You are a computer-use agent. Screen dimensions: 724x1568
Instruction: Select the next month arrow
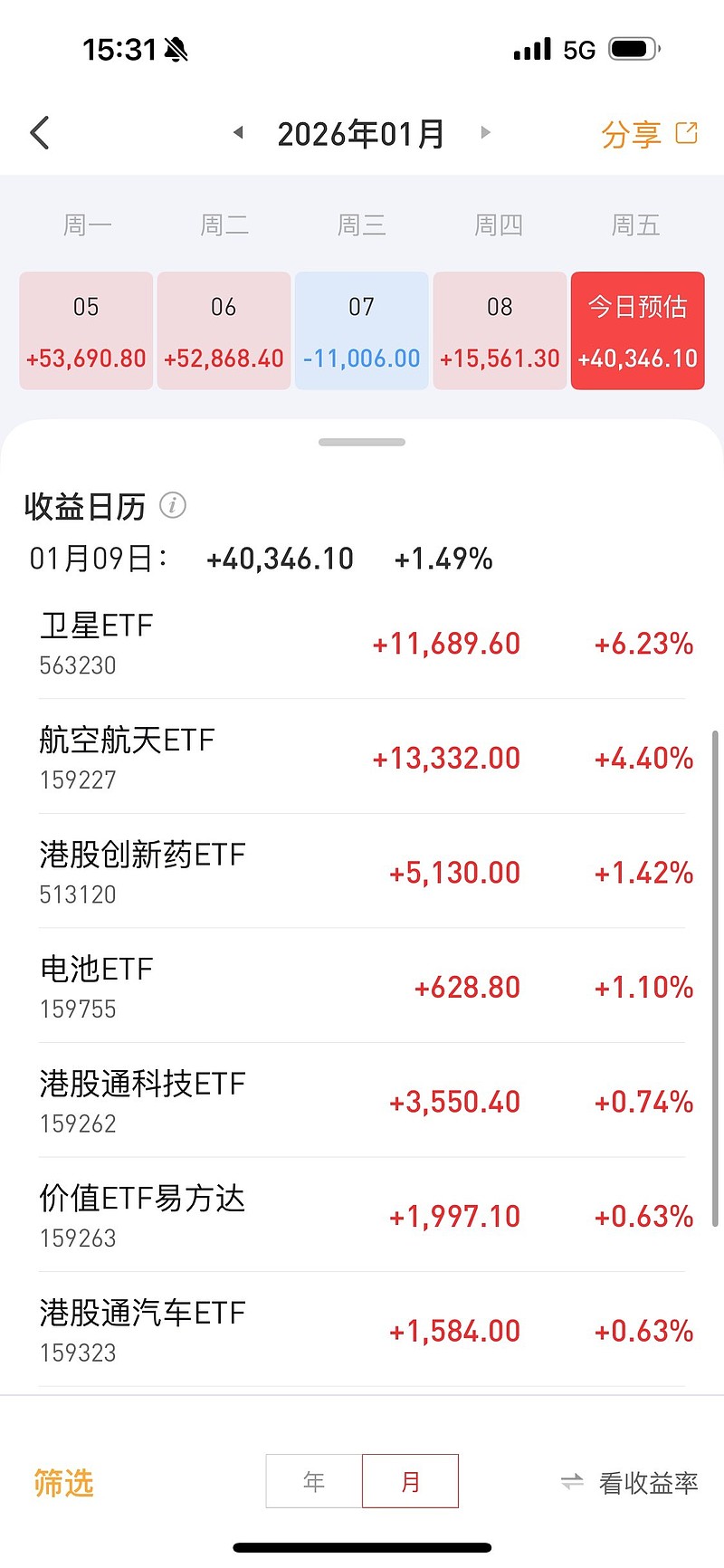pyautogui.click(x=486, y=132)
